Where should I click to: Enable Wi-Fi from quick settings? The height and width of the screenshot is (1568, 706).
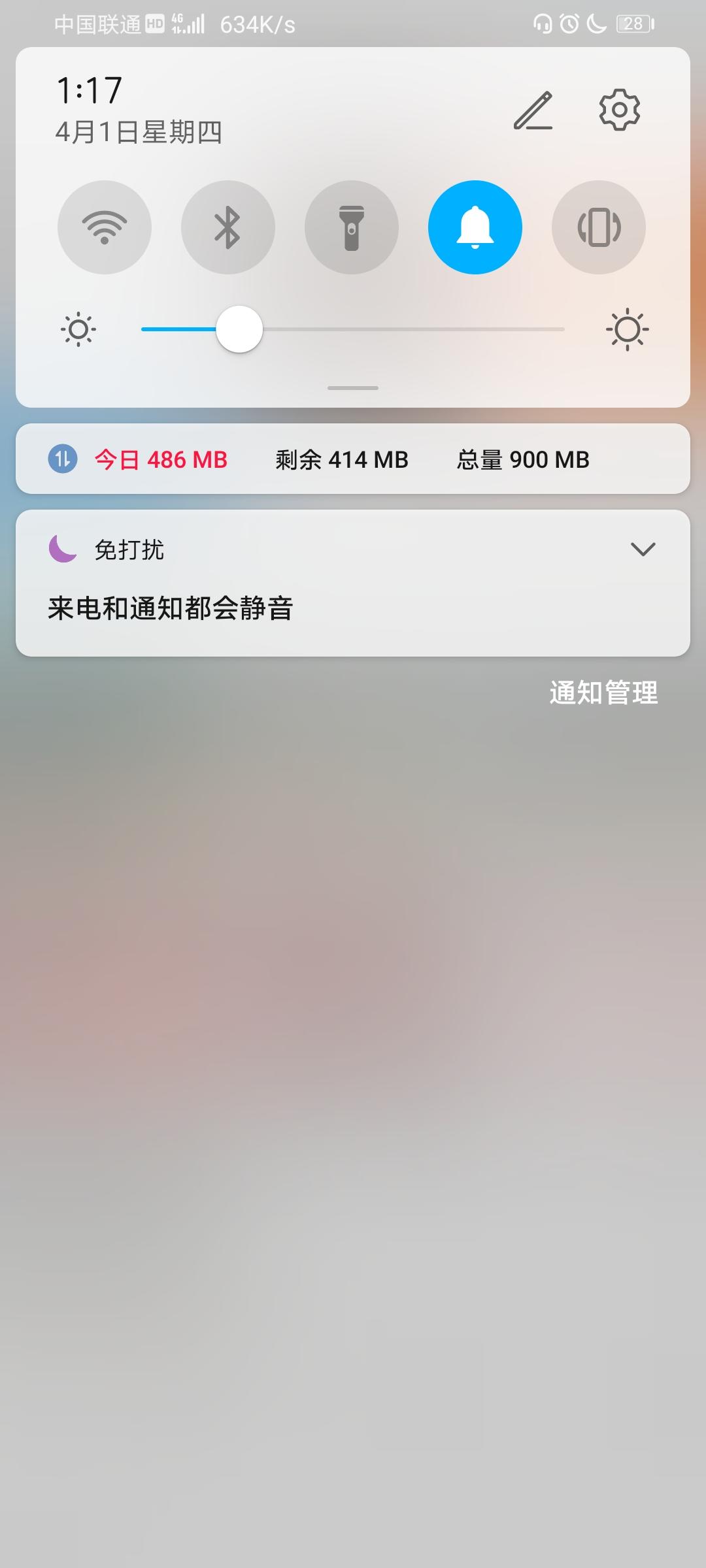[103, 227]
